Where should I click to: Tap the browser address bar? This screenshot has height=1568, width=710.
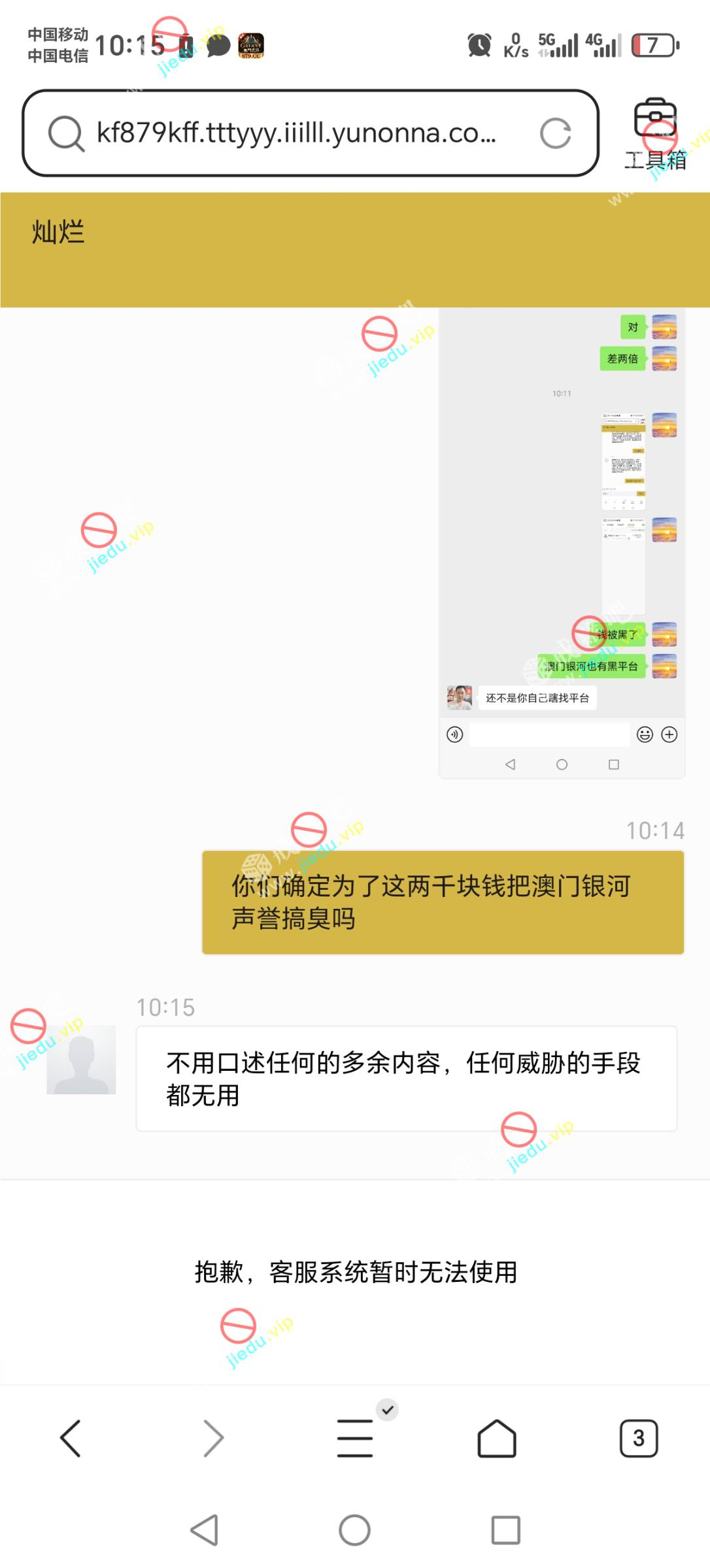[294, 133]
